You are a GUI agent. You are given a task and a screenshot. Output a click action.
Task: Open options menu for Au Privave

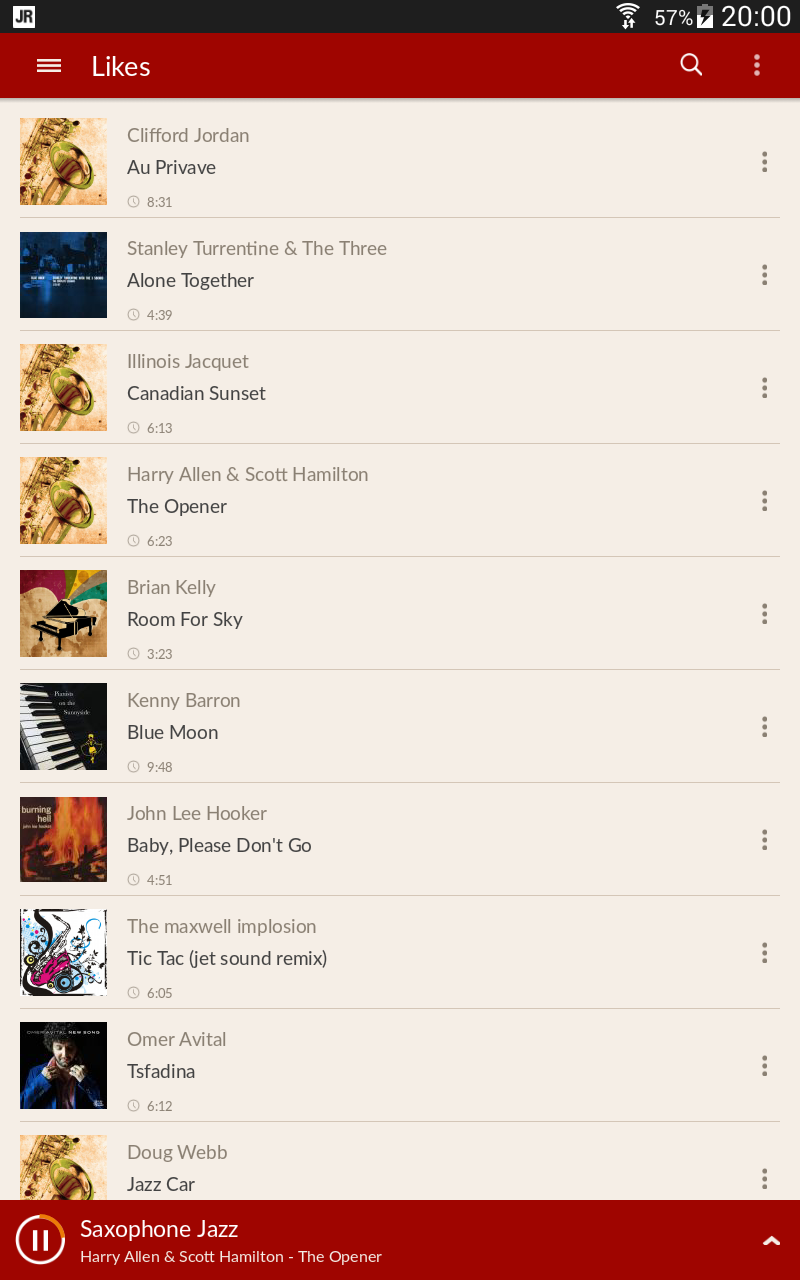(x=764, y=161)
